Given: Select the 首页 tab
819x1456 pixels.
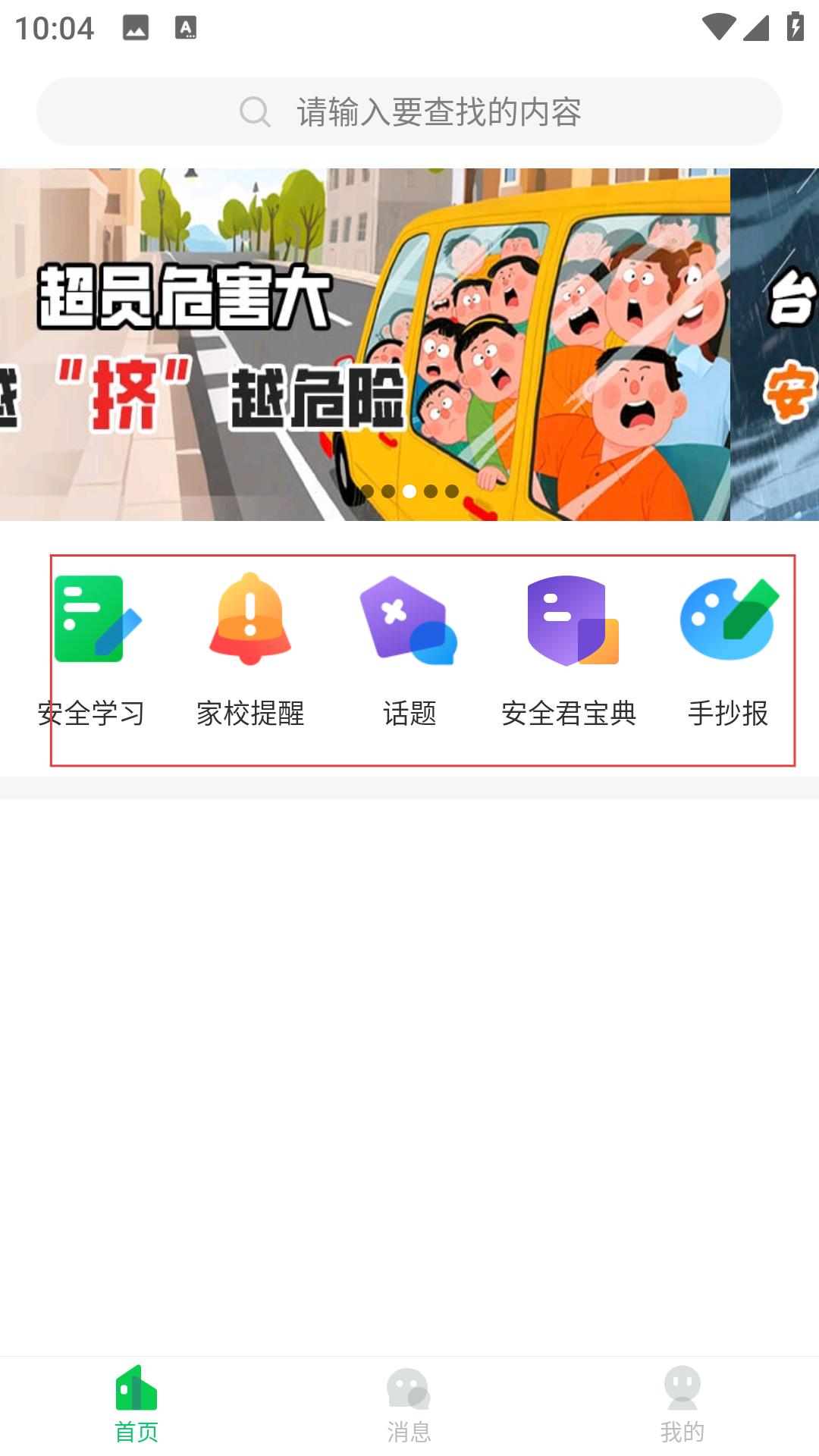Looking at the screenshot, I should (x=136, y=1405).
